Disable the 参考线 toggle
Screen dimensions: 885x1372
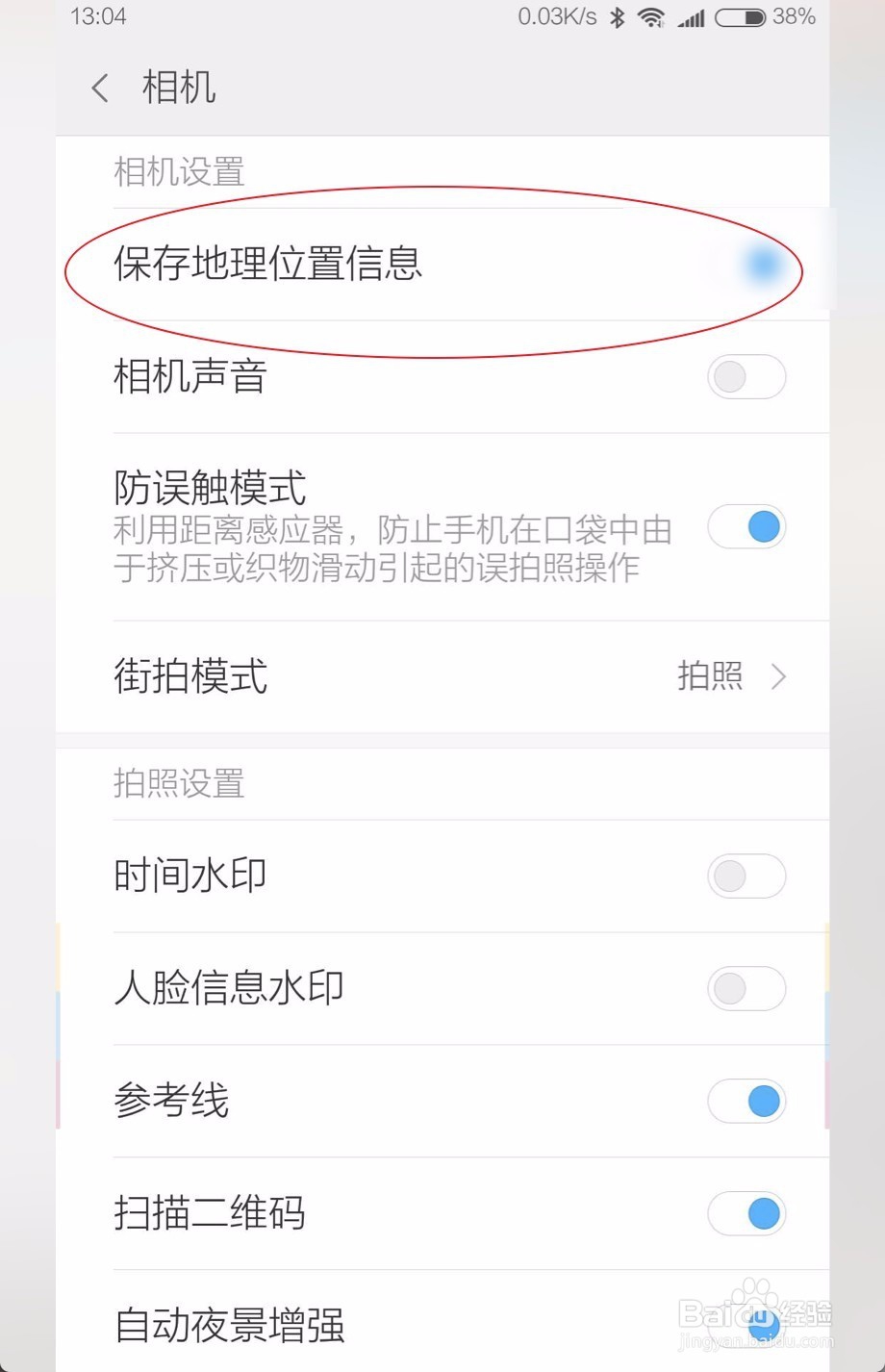(x=747, y=1102)
